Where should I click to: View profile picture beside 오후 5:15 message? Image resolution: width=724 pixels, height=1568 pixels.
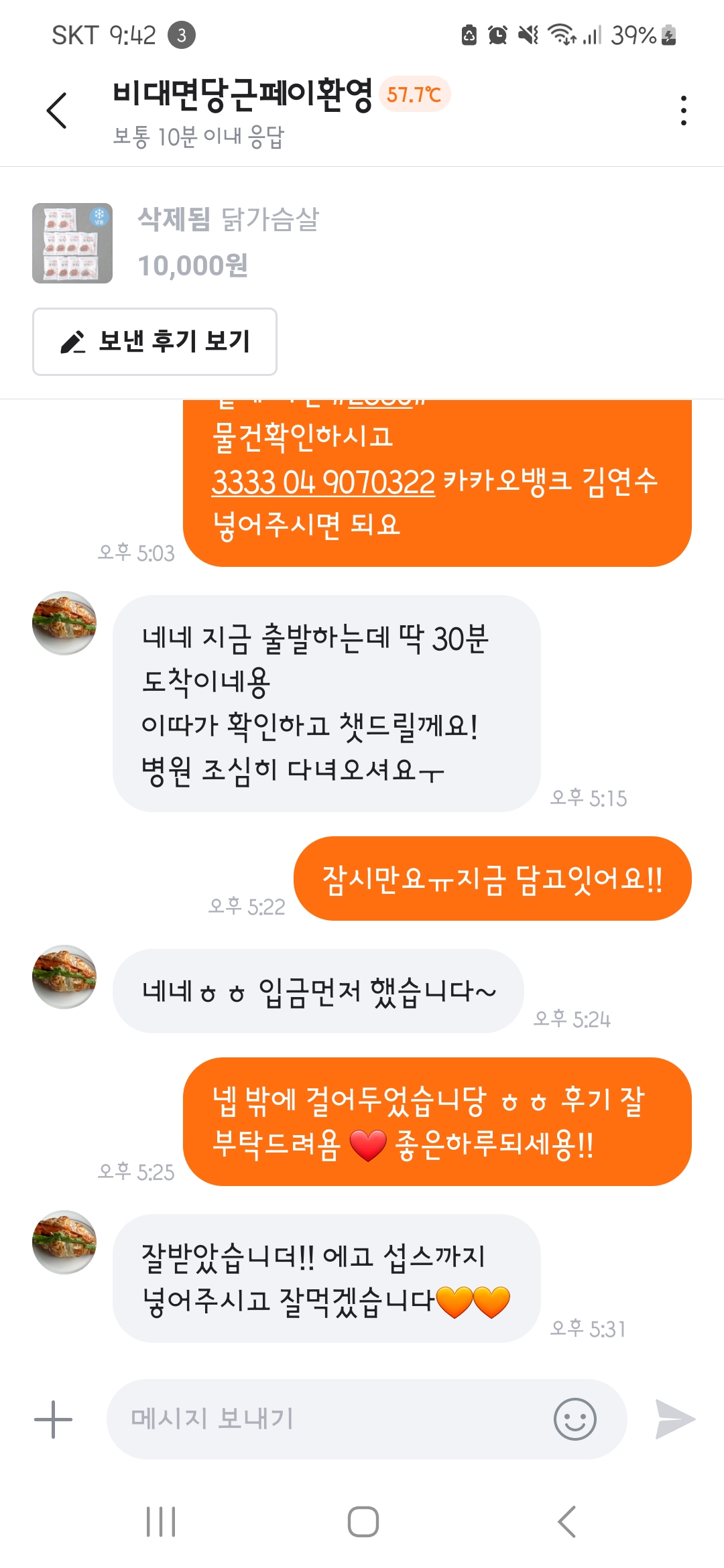[x=64, y=623]
